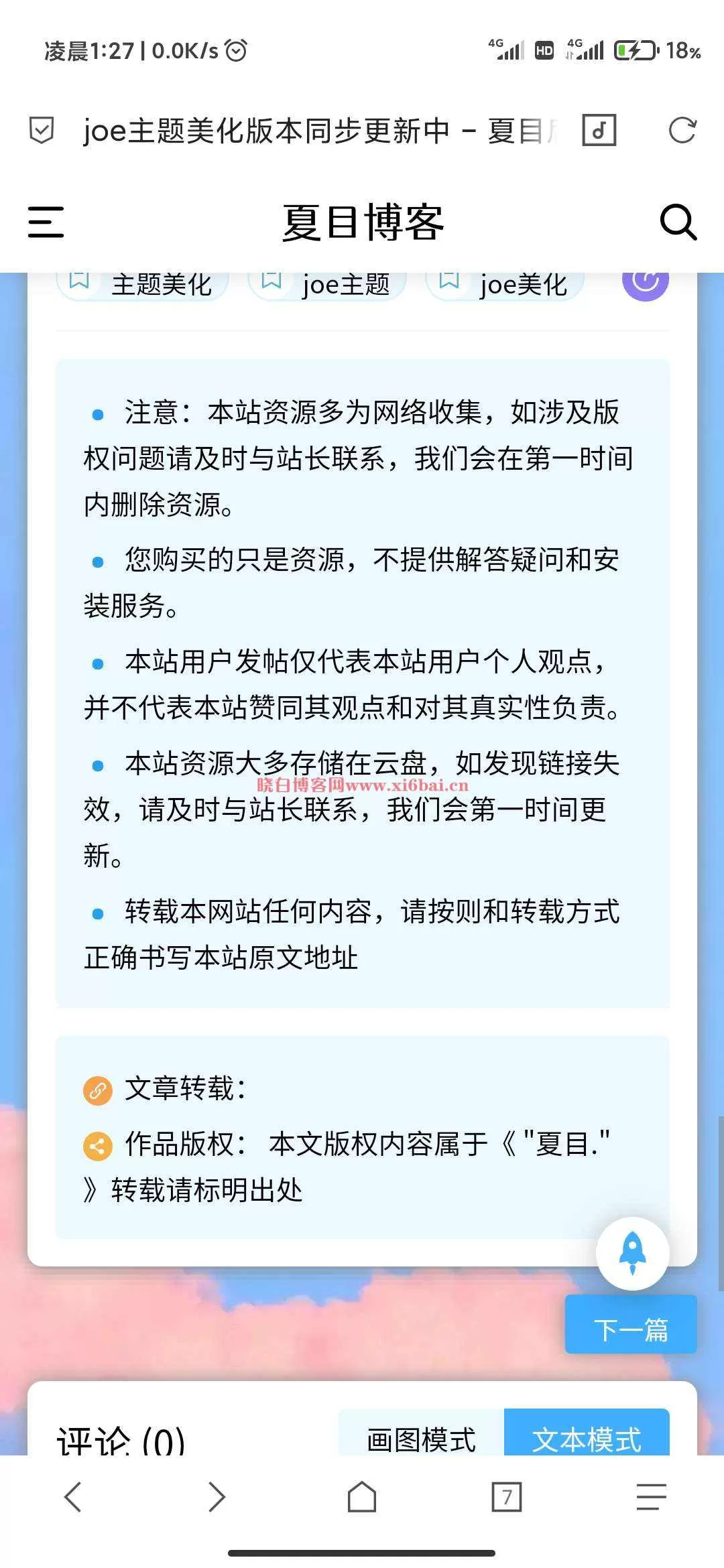The image size is (724, 1568).
Task: Tap the shield security icon
Action: pyautogui.click(x=42, y=130)
